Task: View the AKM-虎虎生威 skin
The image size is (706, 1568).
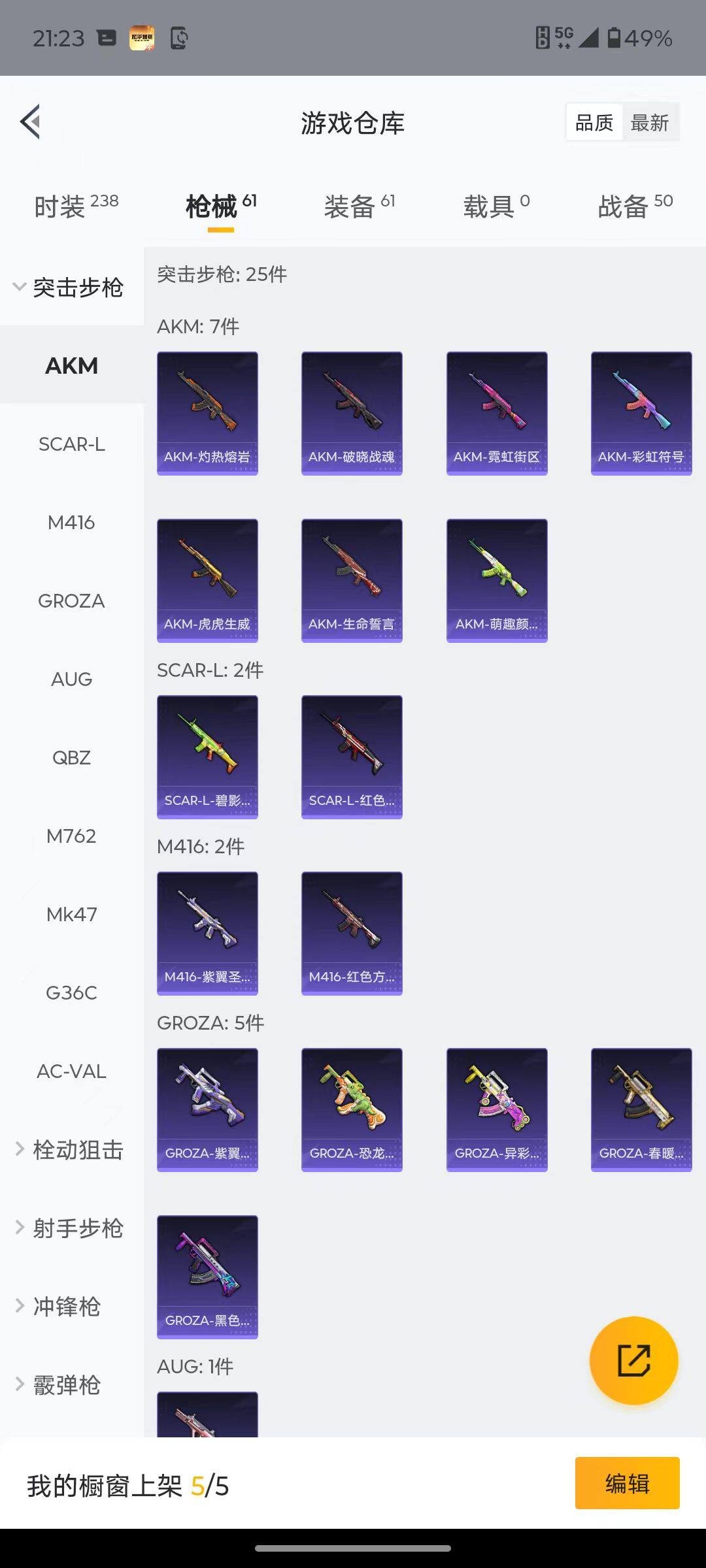Action: (x=207, y=580)
